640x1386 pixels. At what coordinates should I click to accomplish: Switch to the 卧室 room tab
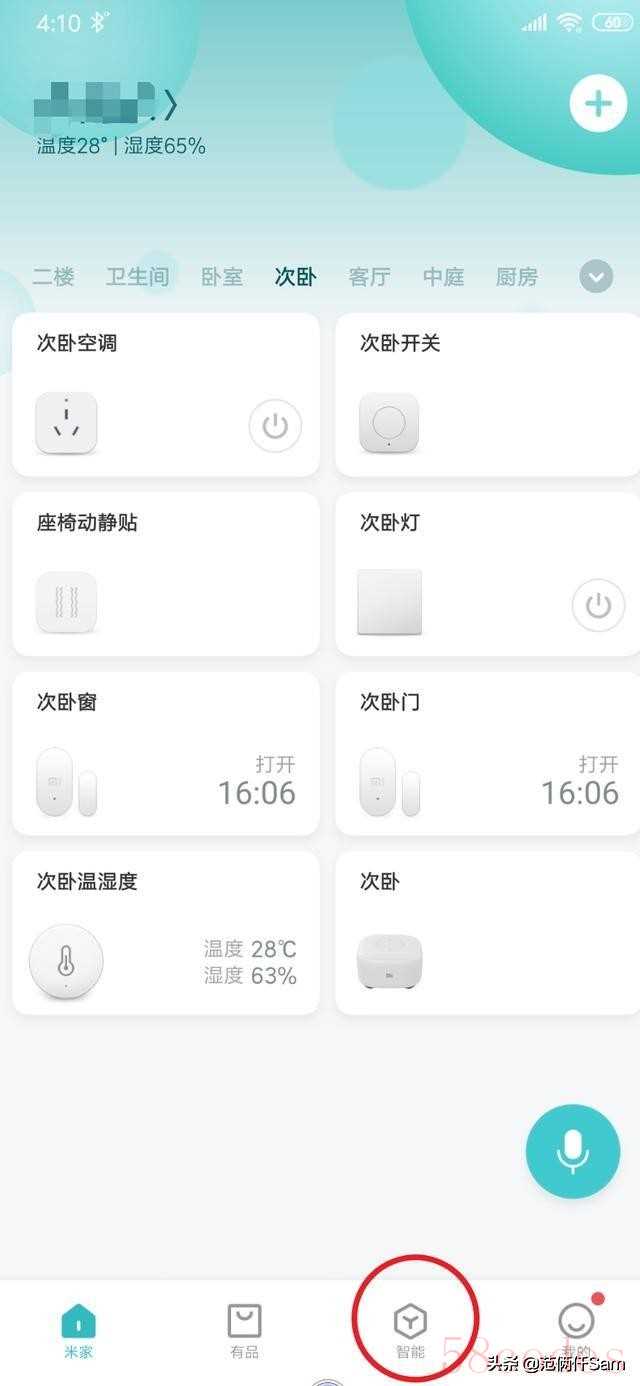(x=222, y=277)
